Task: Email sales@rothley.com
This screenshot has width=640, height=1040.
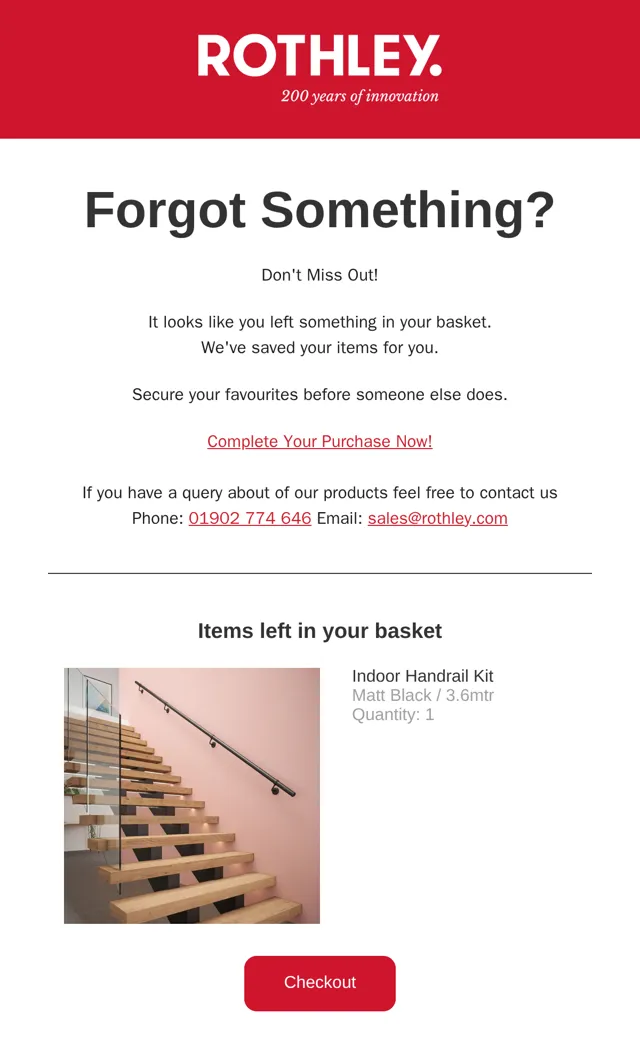Action: click(438, 519)
